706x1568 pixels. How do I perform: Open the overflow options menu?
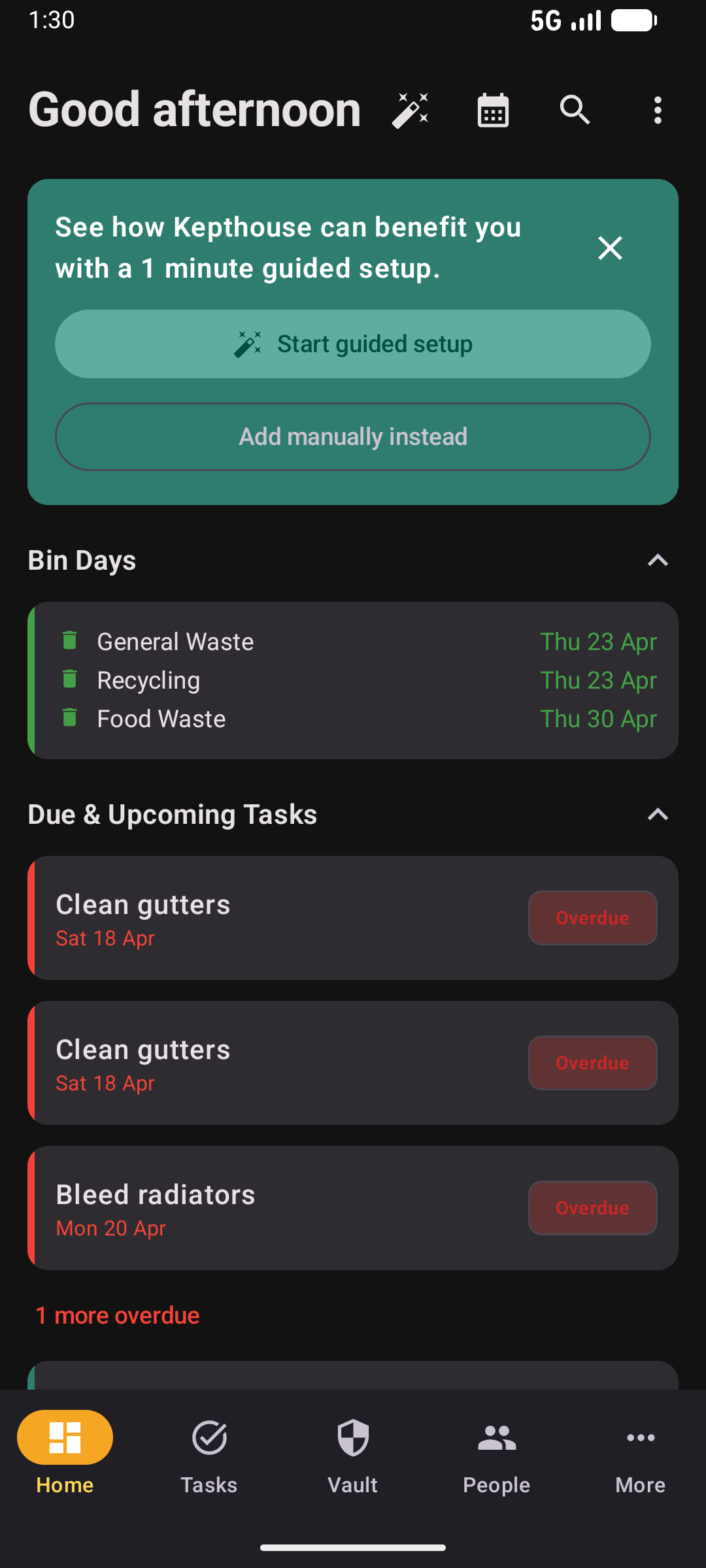(x=658, y=111)
